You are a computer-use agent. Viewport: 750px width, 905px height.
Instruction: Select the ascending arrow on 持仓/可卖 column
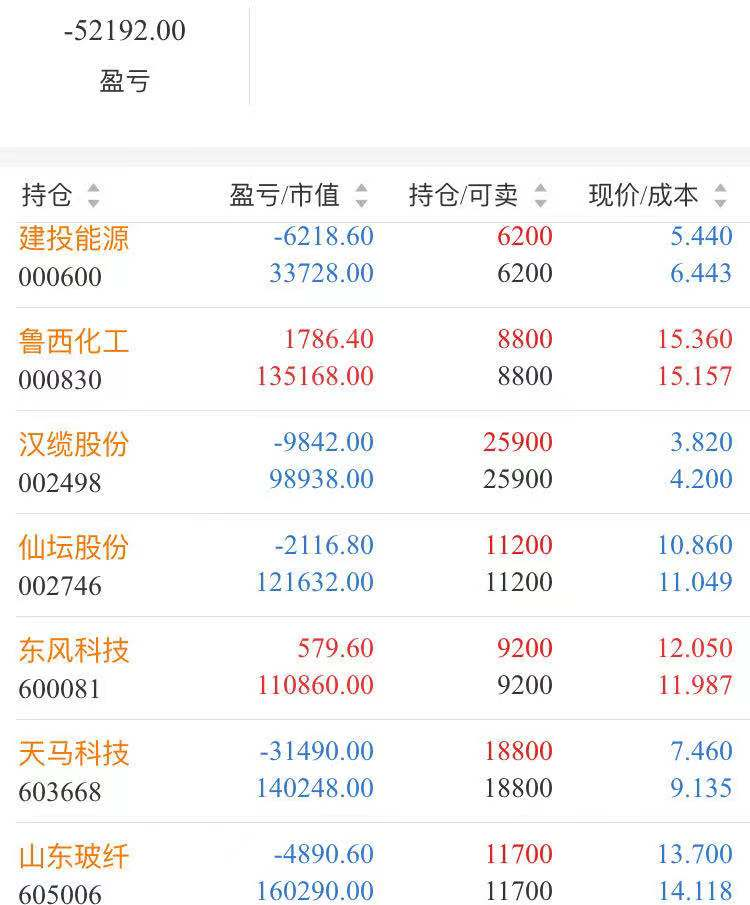point(540,190)
